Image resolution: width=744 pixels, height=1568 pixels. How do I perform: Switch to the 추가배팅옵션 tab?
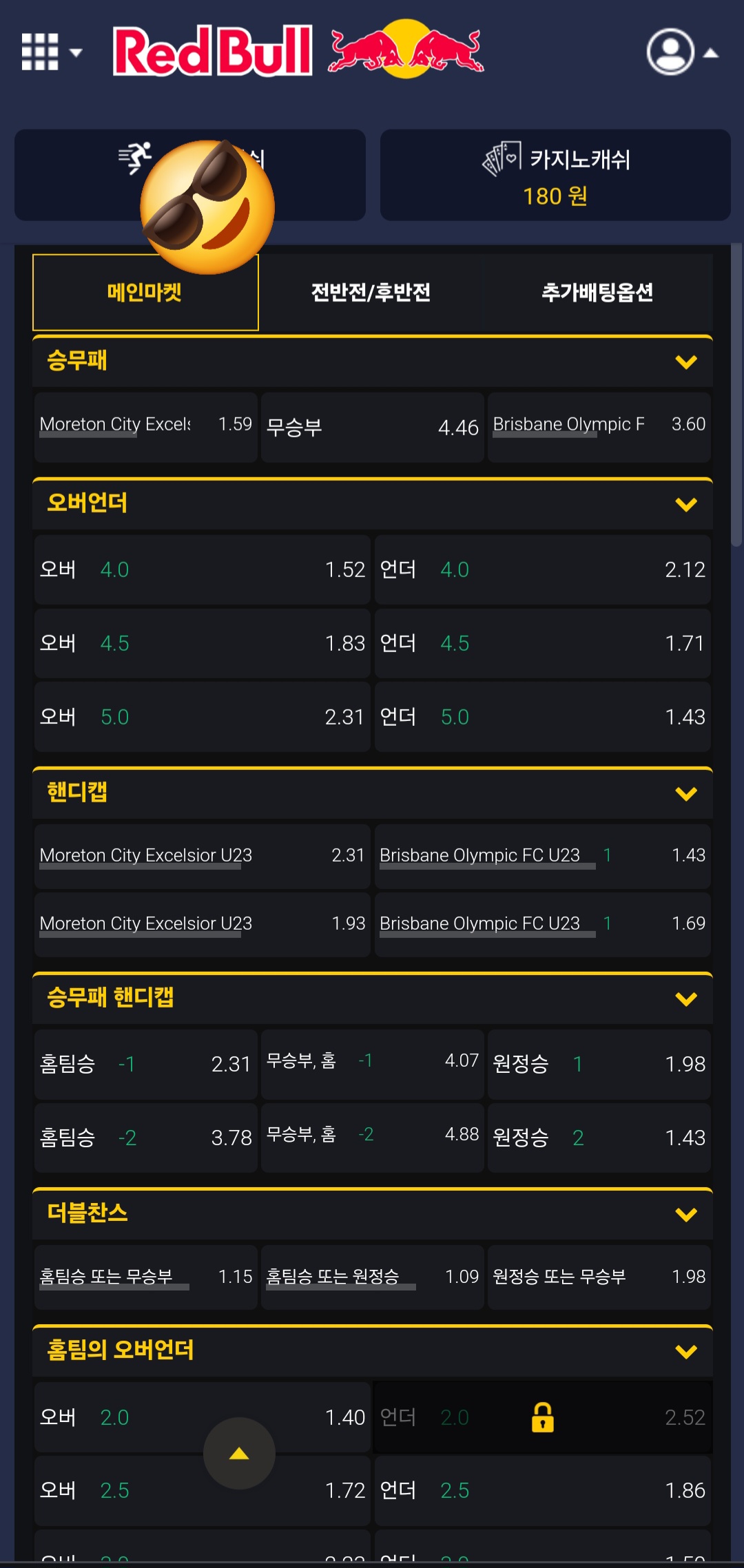coord(597,293)
